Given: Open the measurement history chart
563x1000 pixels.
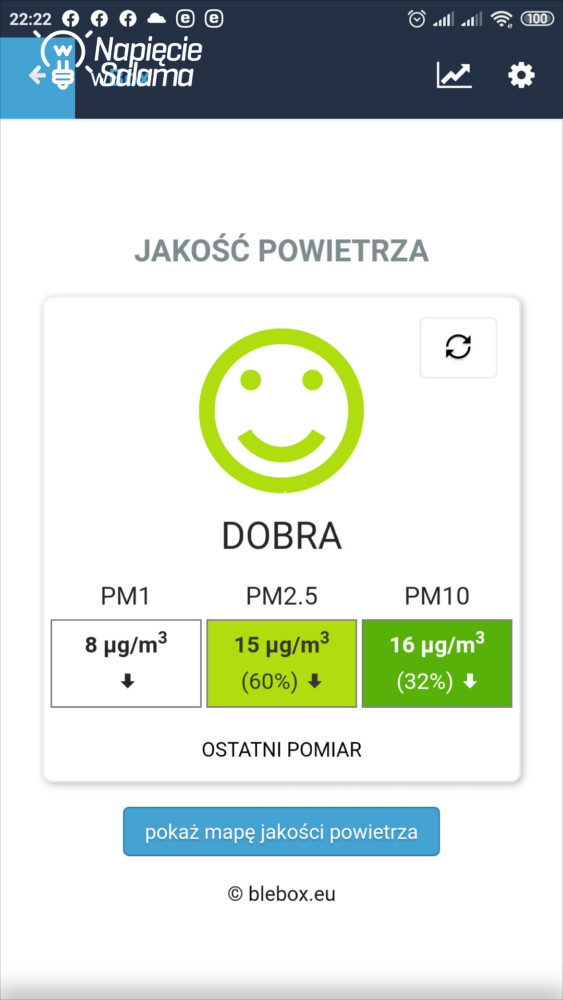Looking at the screenshot, I should 454,75.
